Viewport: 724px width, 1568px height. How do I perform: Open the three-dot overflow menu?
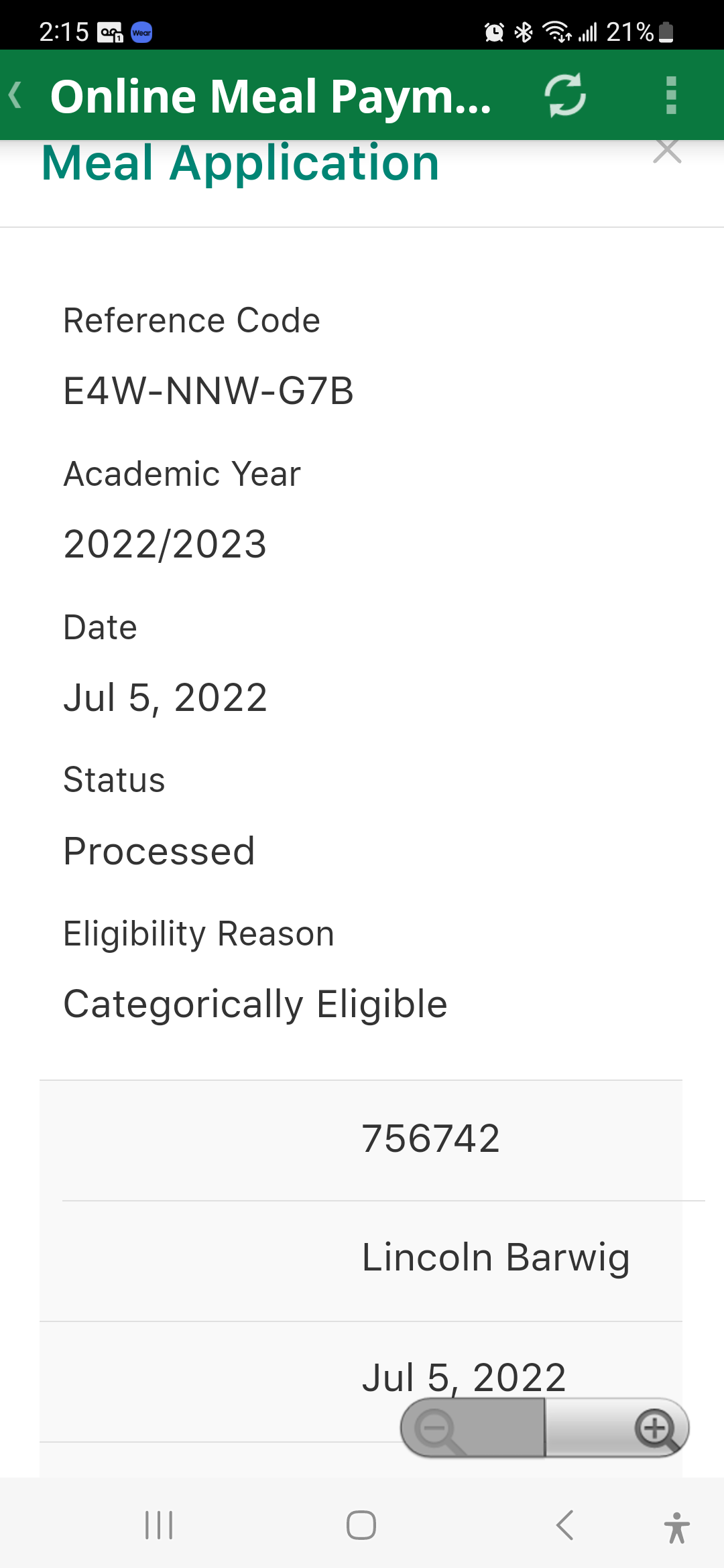(671, 95)
